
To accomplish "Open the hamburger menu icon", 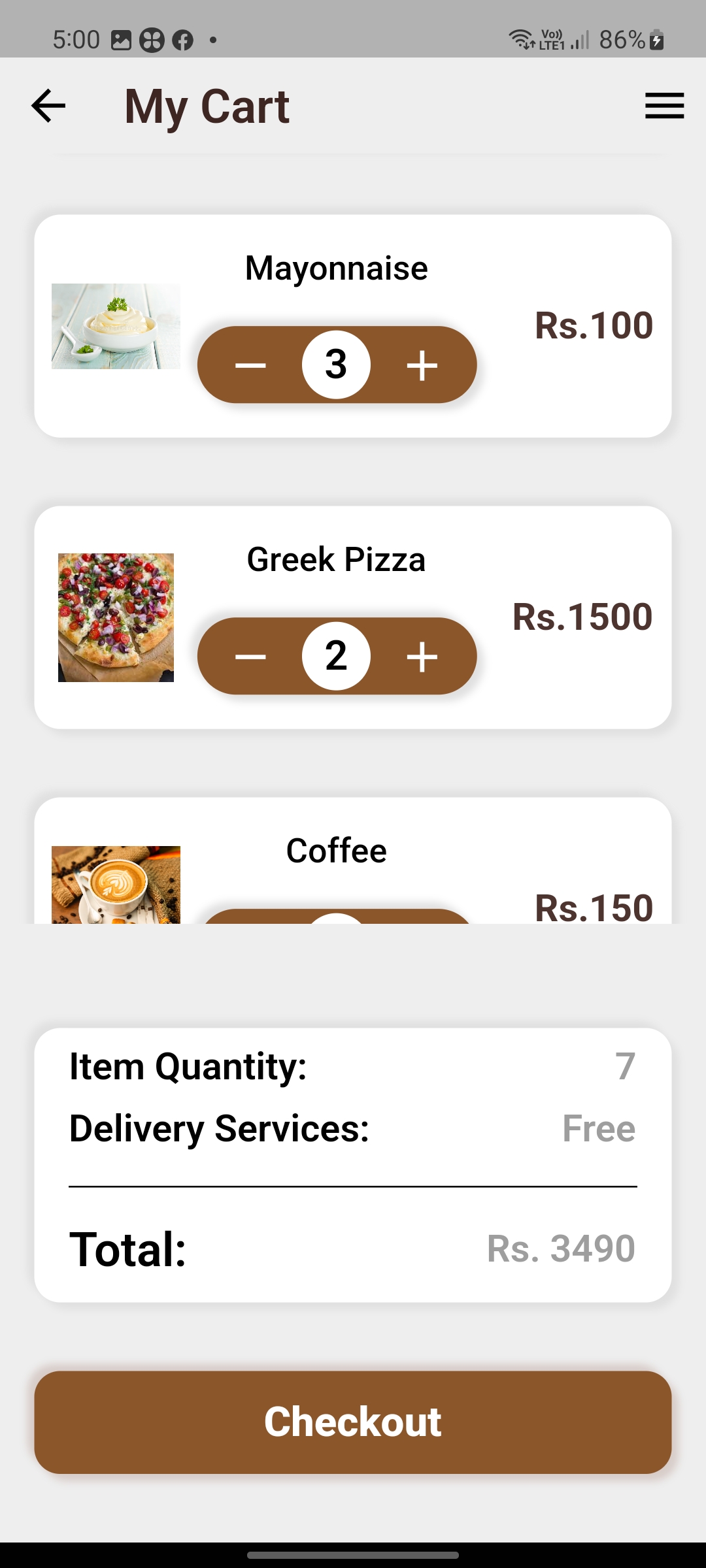I will click(664, 106).
